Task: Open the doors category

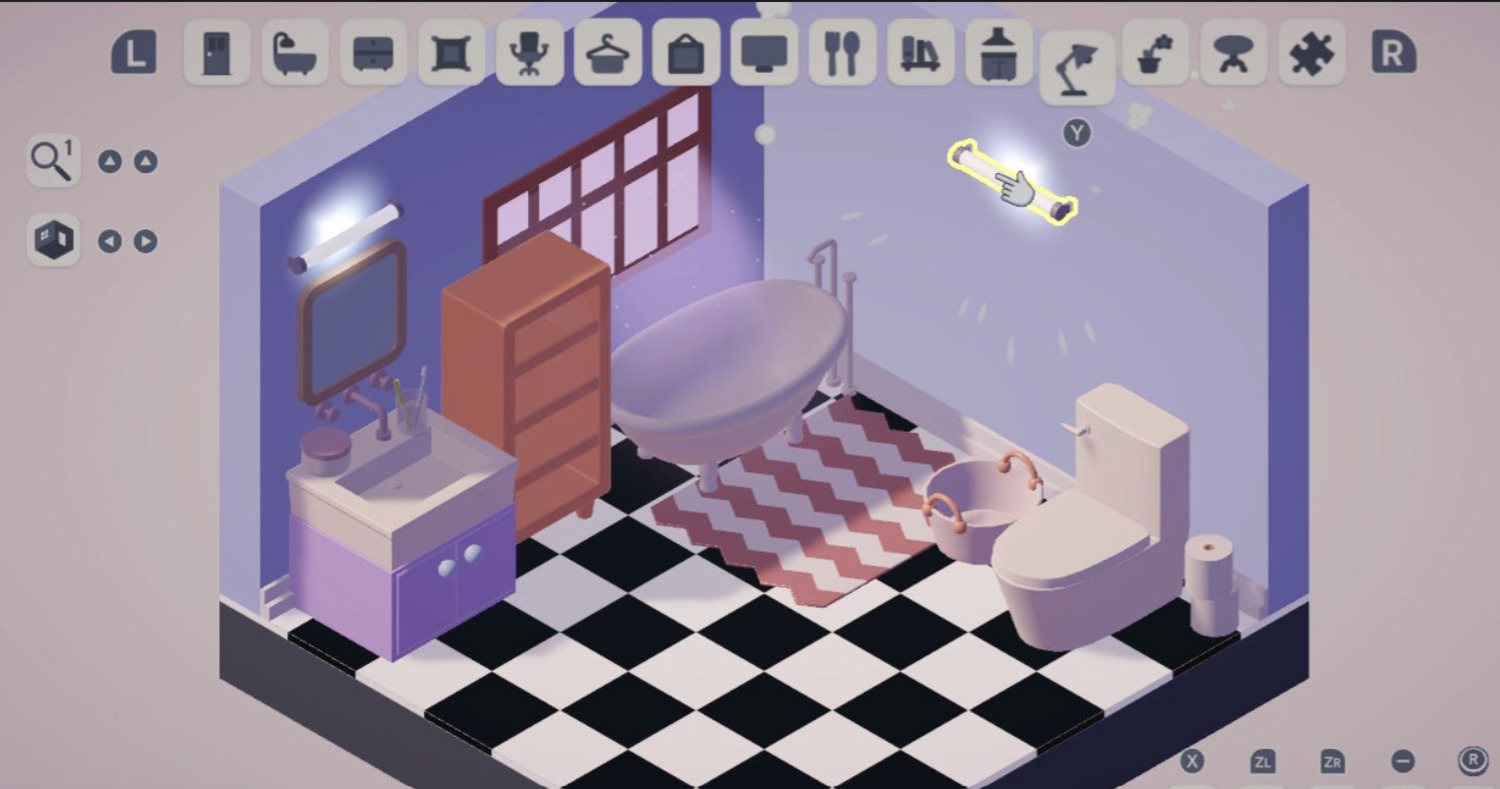Action: click(216, 53)
